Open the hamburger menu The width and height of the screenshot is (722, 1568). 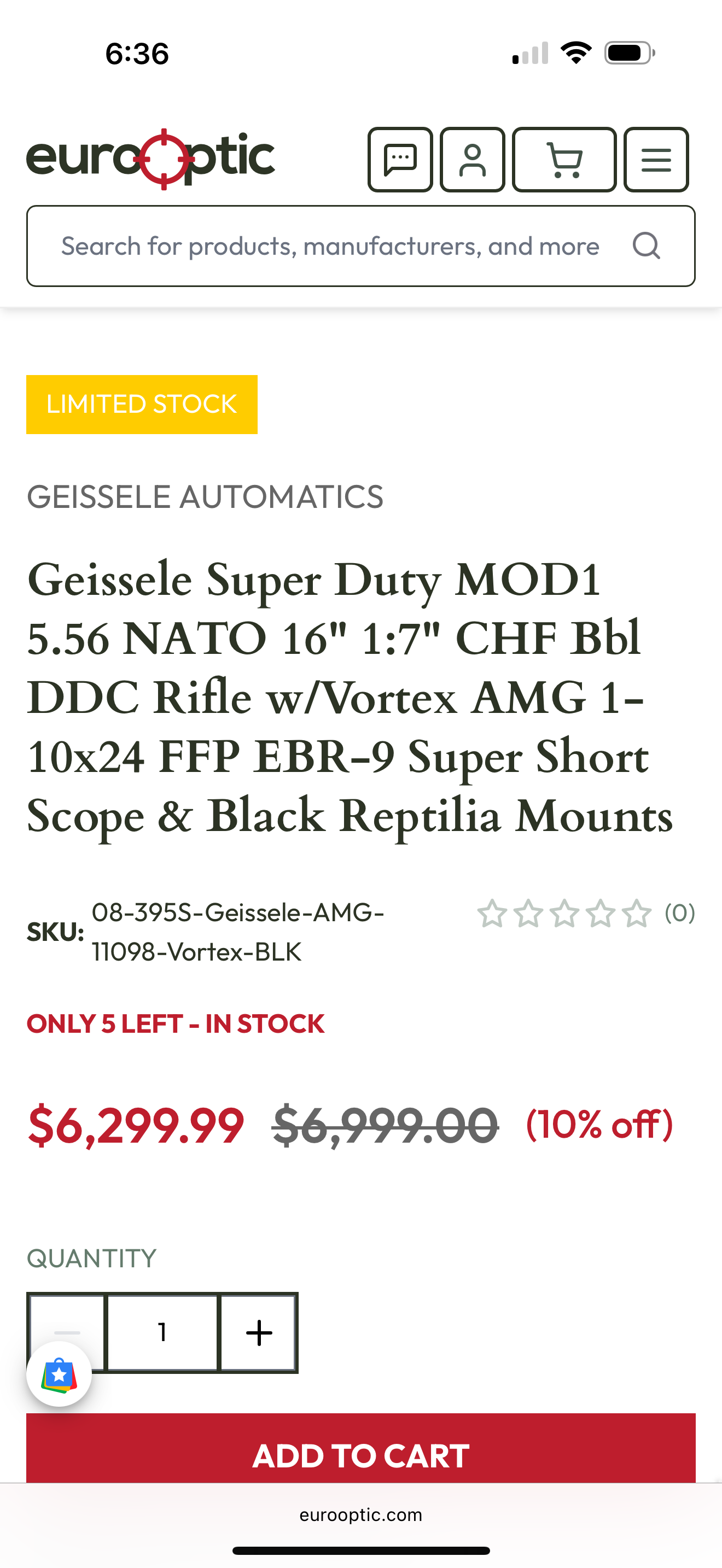pyautogui.click(x=656, y=160)
